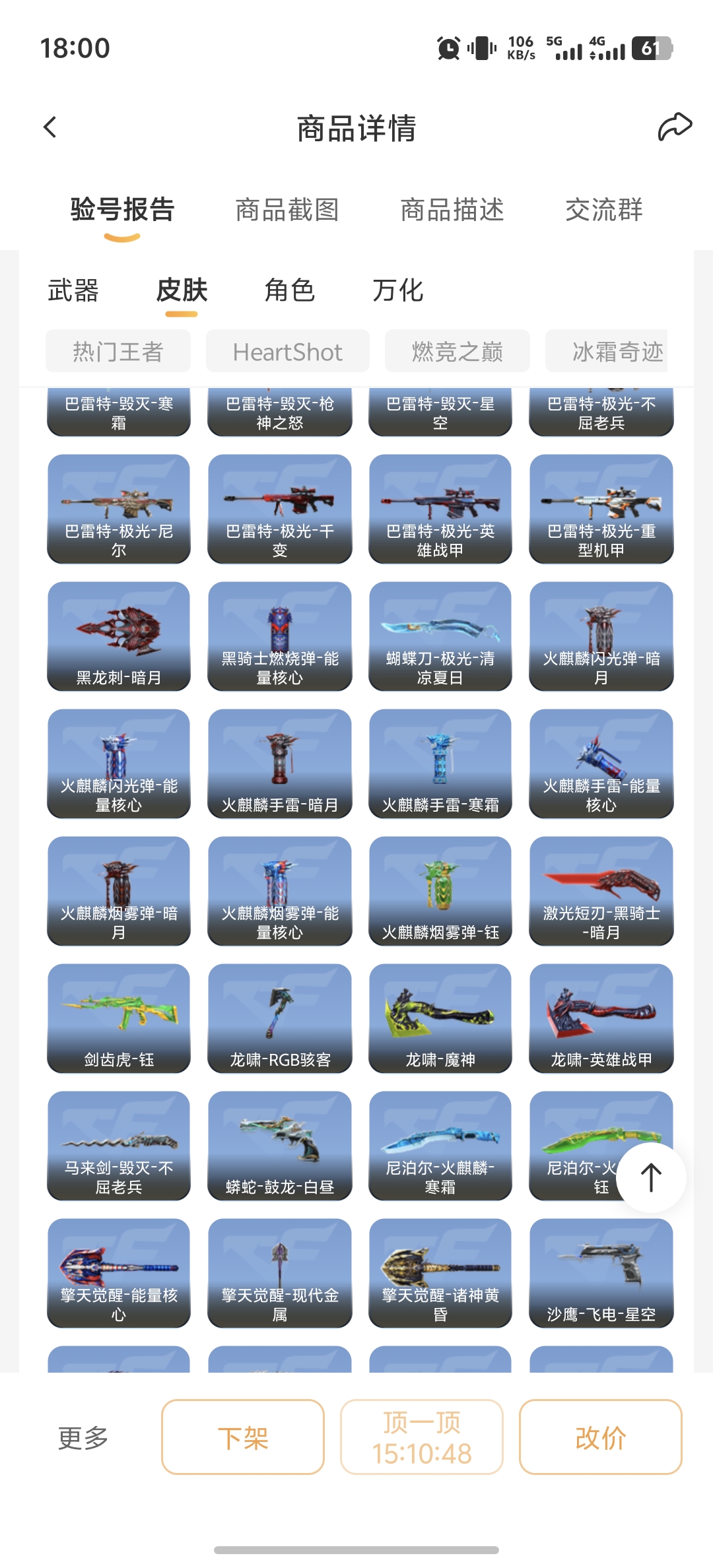Select the 交流群 tab
Viewport: 713px width, 1568px height.
pyautogui.click(x=603, y=210)
